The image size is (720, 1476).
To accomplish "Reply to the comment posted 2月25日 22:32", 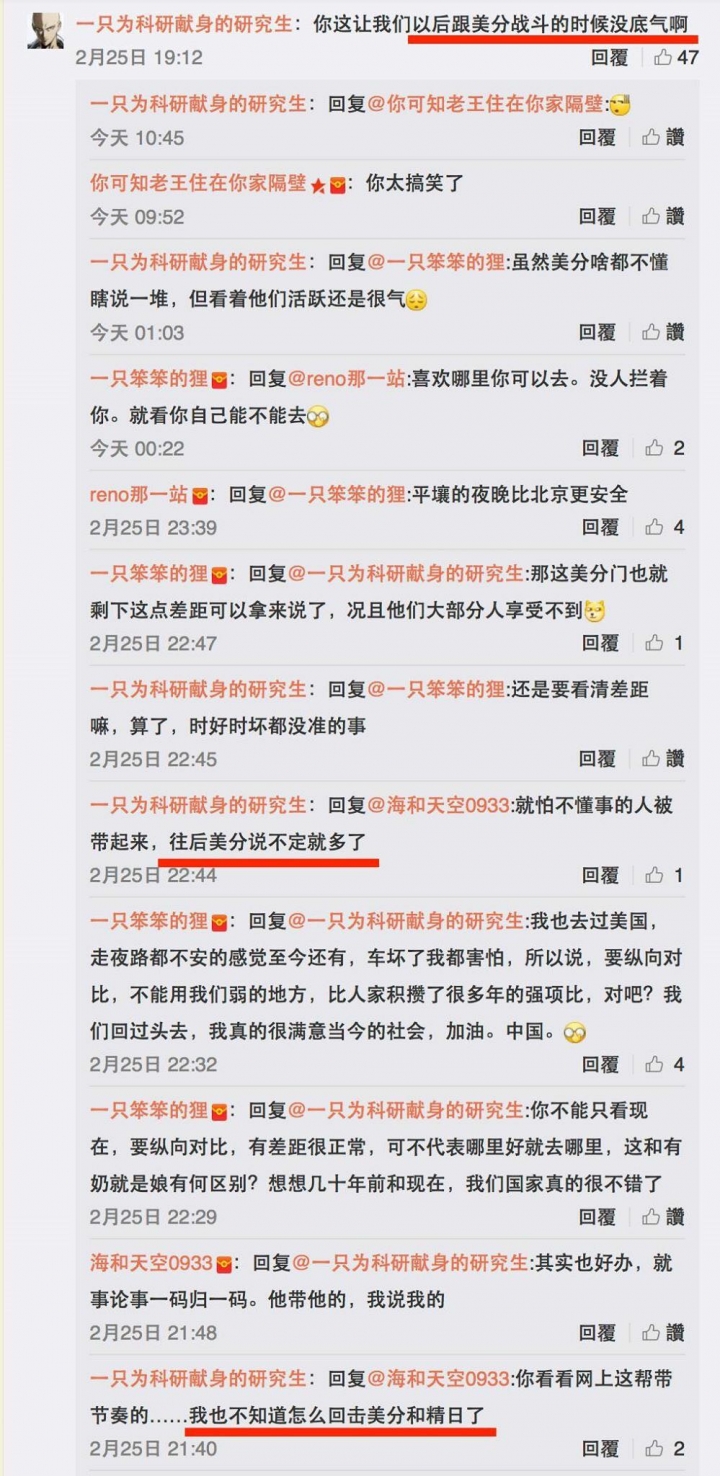I will (x=600, y=1065).
